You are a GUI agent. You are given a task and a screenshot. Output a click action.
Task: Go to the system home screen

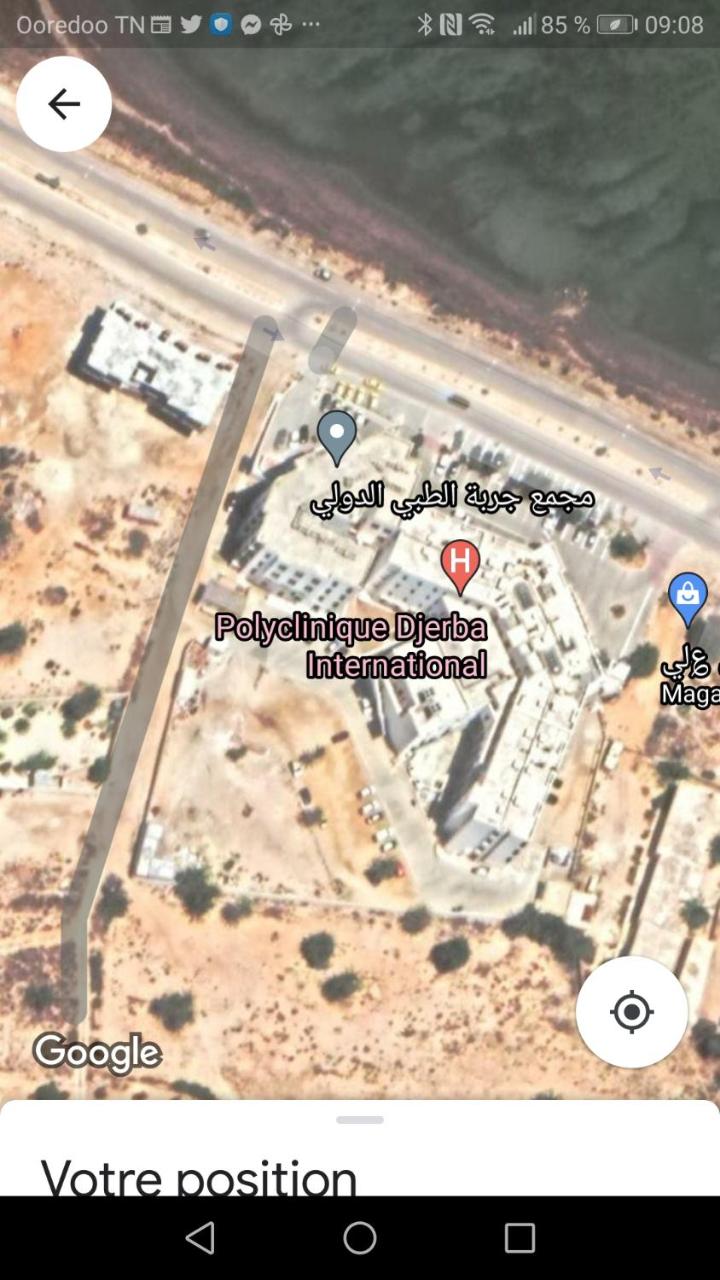pos(360,1238)
